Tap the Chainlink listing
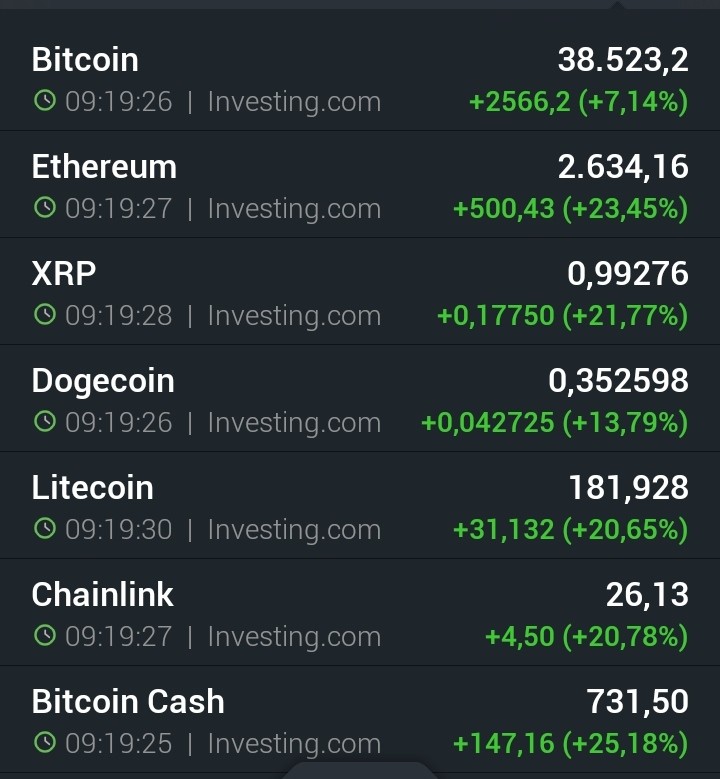Viewport: 720px width, 779px height. click(360, 613)
